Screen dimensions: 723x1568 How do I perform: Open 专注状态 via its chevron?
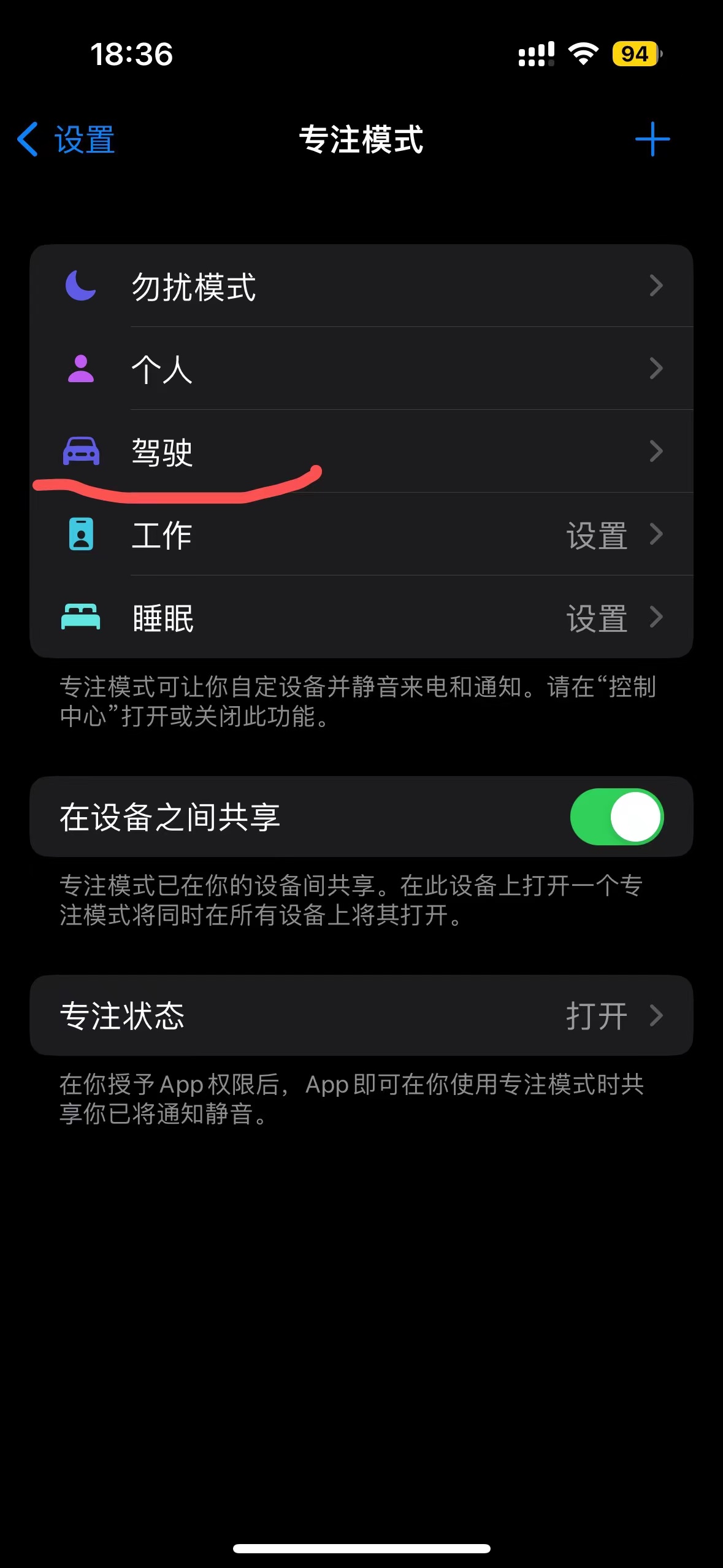coord(656,1015)
